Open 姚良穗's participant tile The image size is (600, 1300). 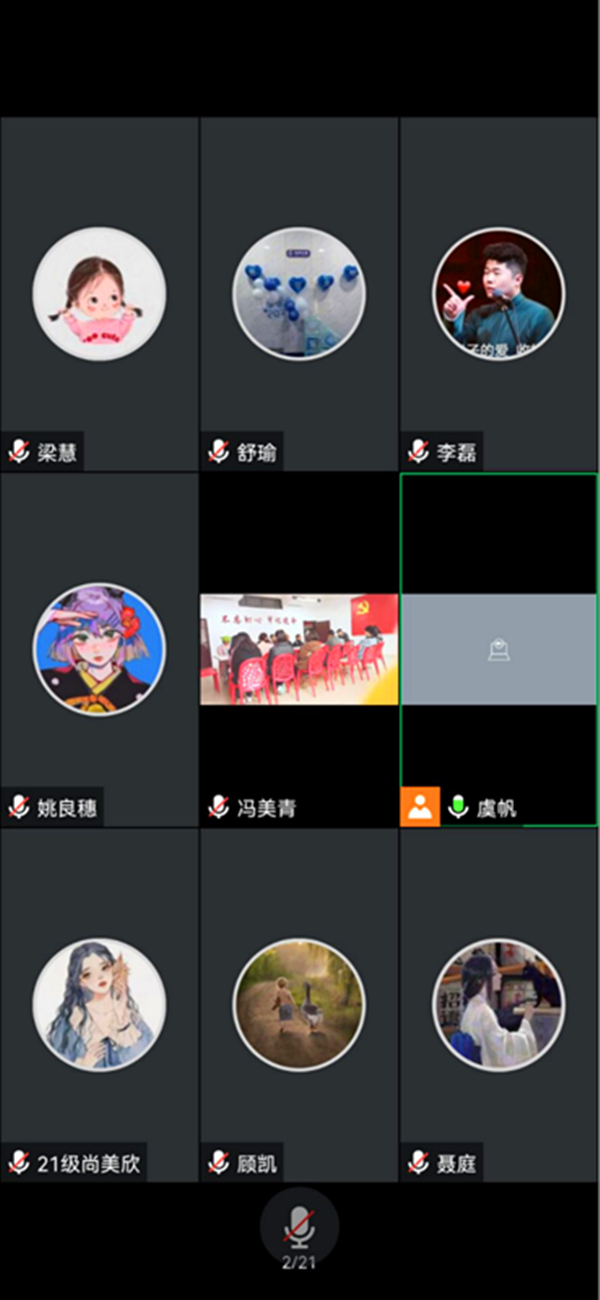point(99,649)
